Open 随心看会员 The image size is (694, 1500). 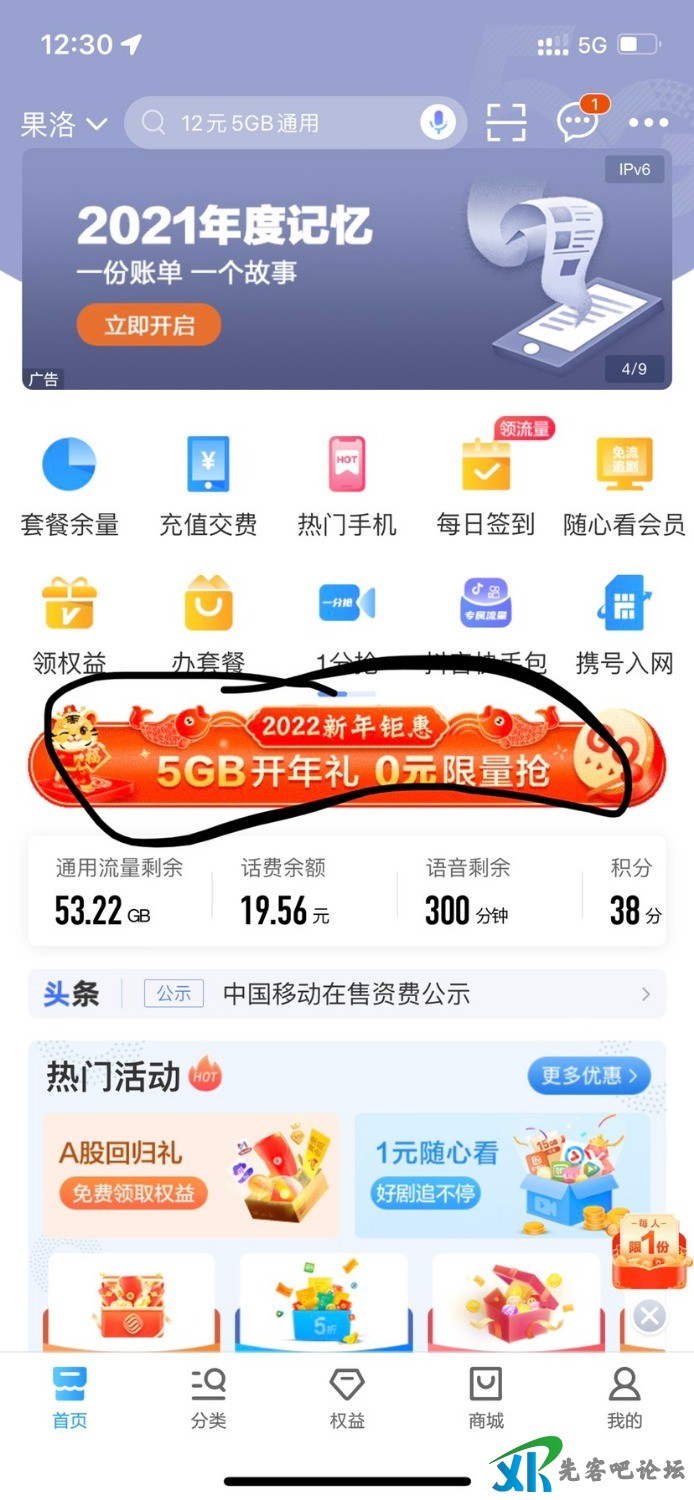point(624,487)
